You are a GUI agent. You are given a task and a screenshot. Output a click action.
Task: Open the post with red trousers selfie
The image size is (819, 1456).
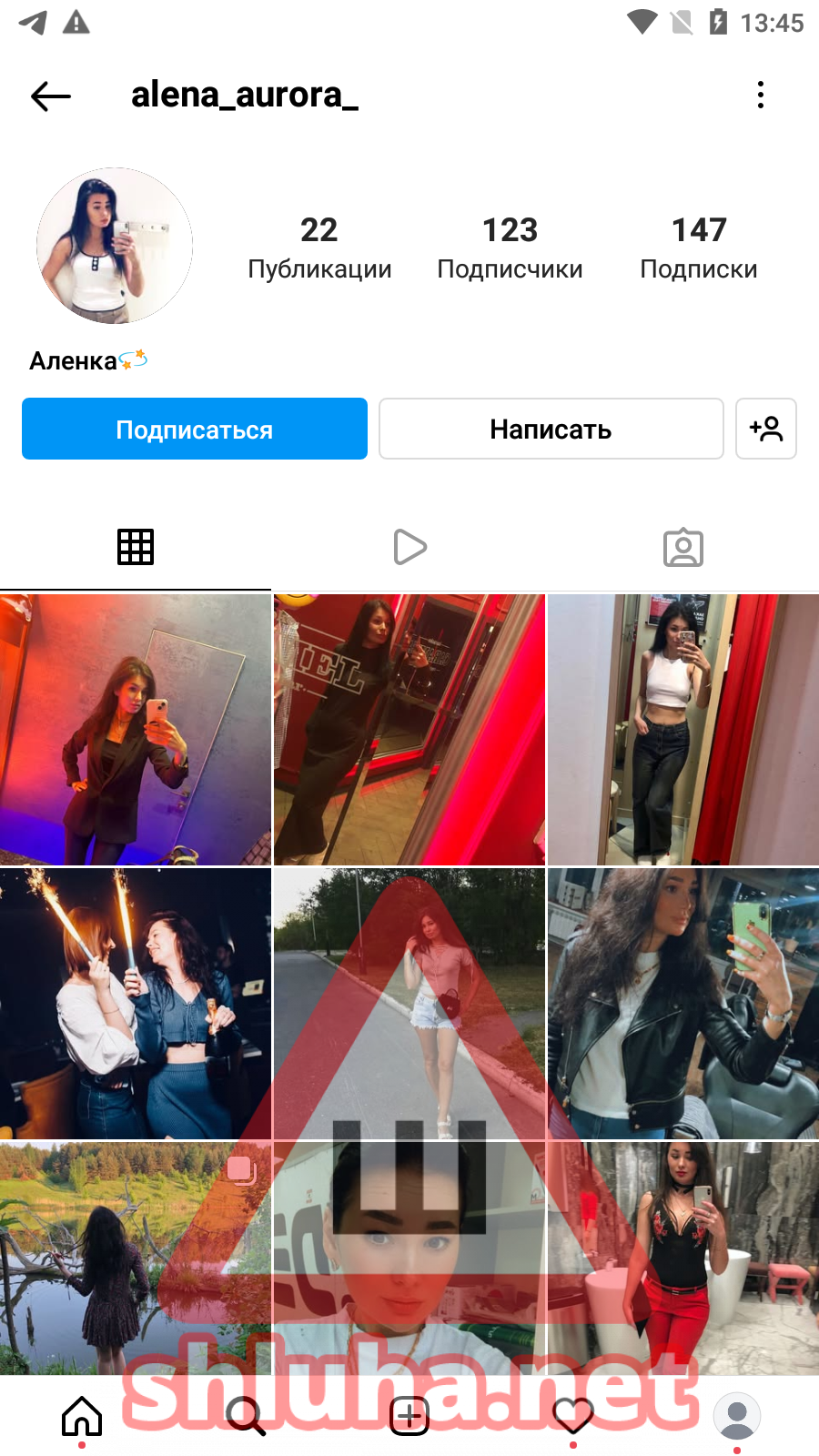683,1258
